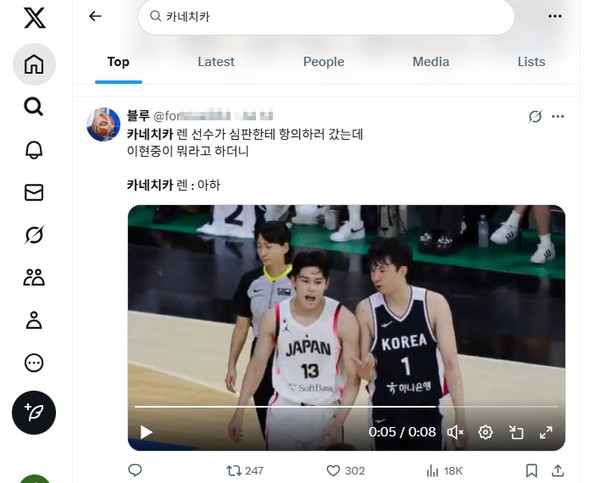
Task: Open Explore search in the sidebar
Action: [34, 107]
